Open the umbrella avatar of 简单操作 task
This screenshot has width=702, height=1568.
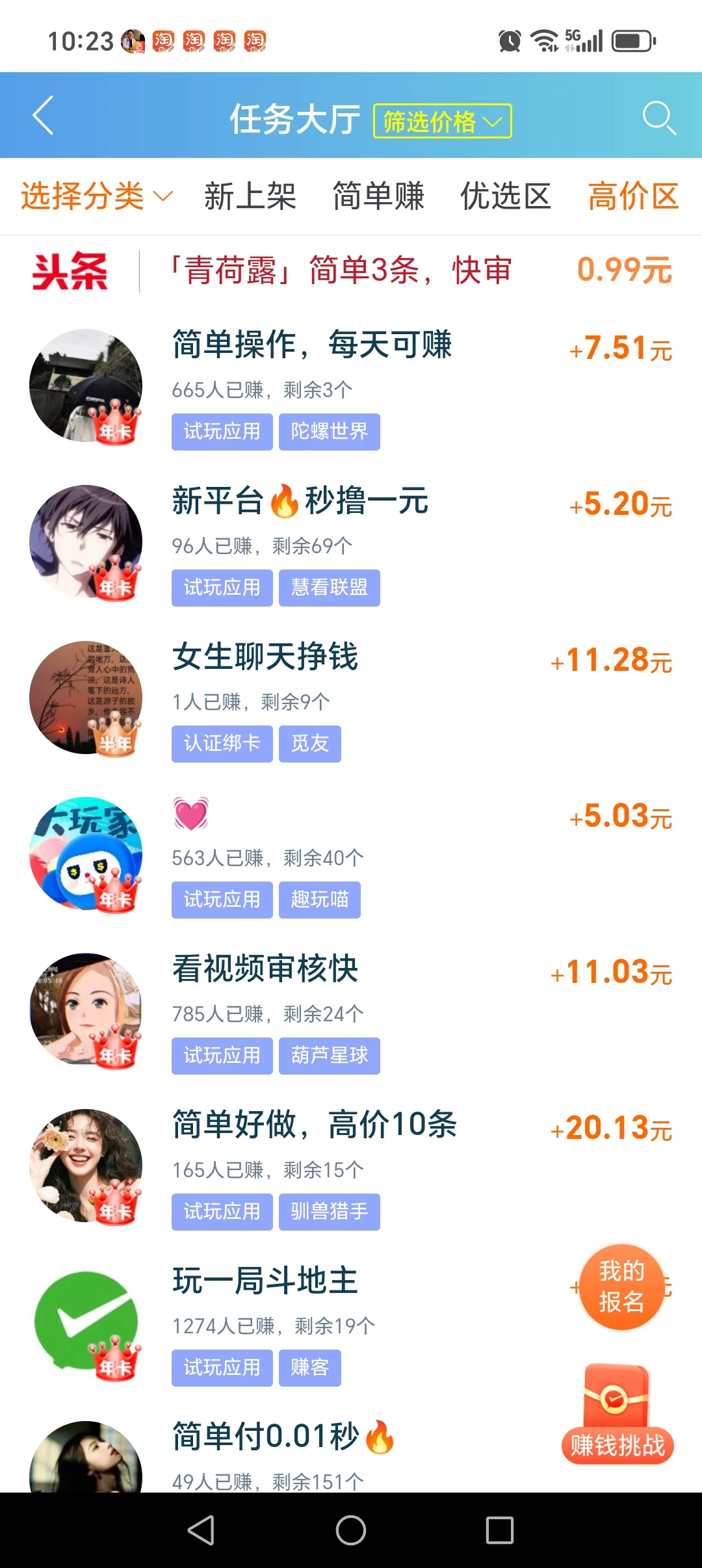[x=86, y=385]
